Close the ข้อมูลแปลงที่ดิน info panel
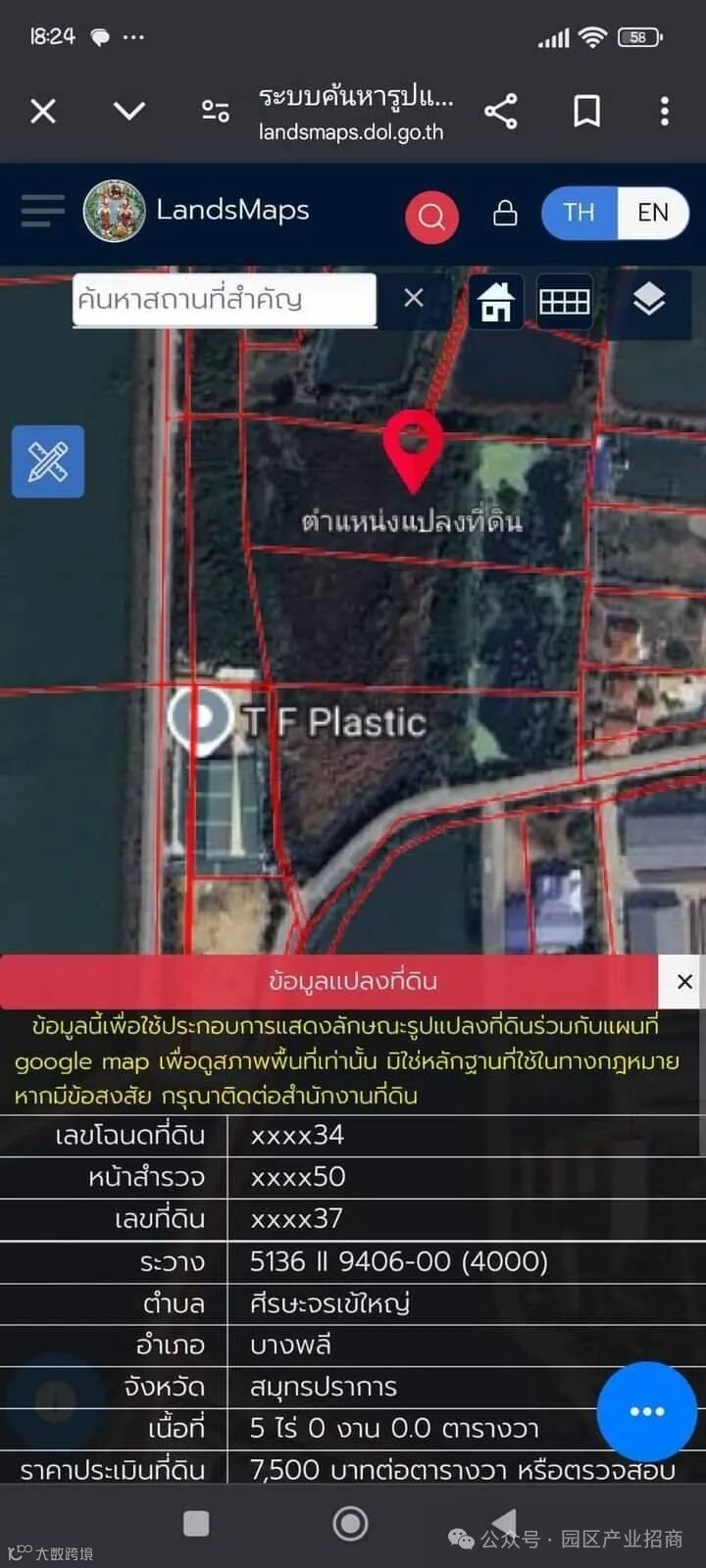Screen dimensions: 706x1568 click(684, 981)
